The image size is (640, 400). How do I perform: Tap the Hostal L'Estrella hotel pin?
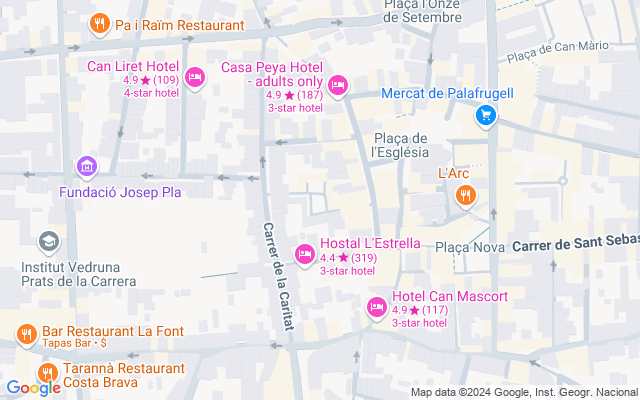(305, 254)
